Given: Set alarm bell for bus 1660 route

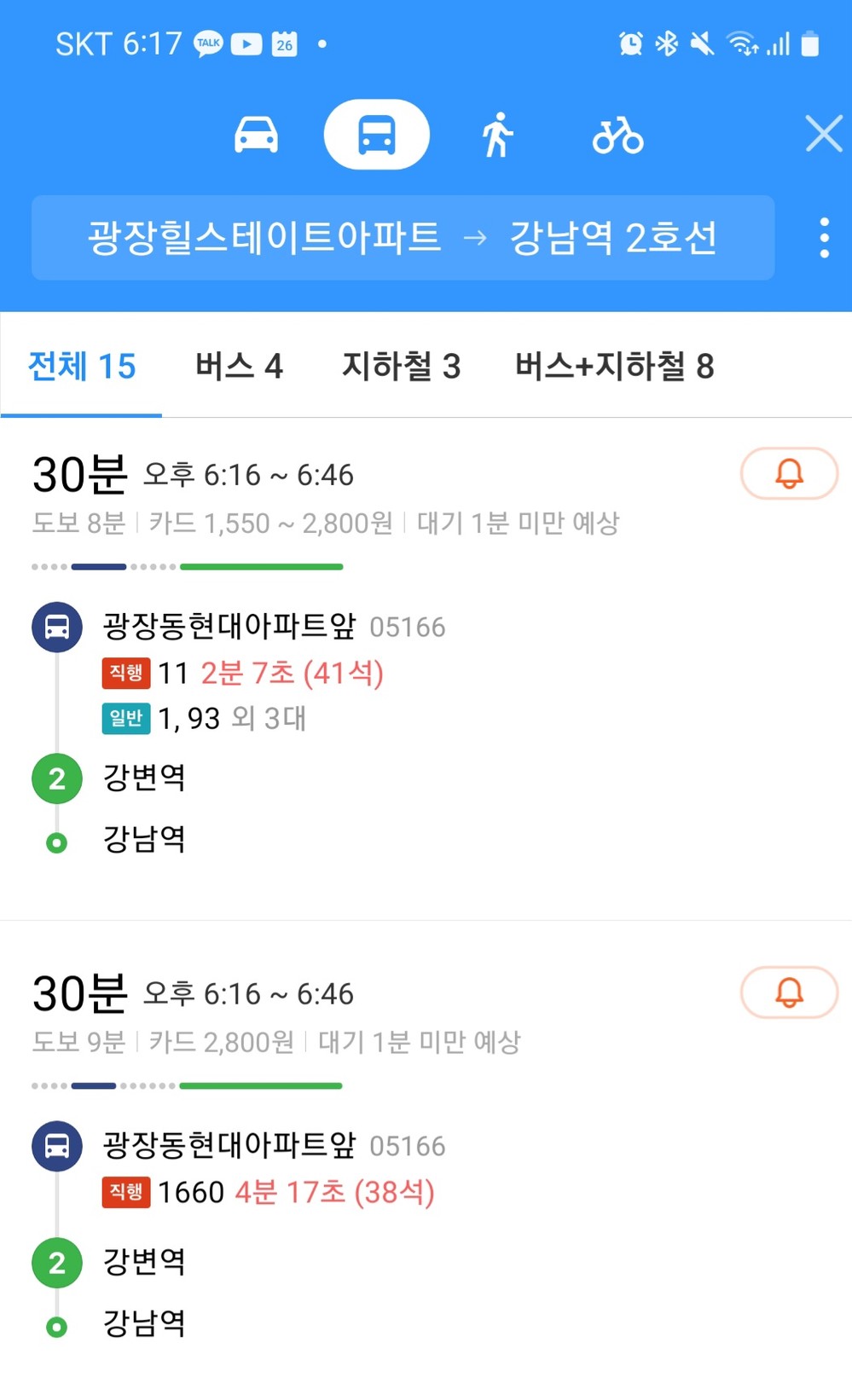Looking at the screenshot, I should click(789, 992).
